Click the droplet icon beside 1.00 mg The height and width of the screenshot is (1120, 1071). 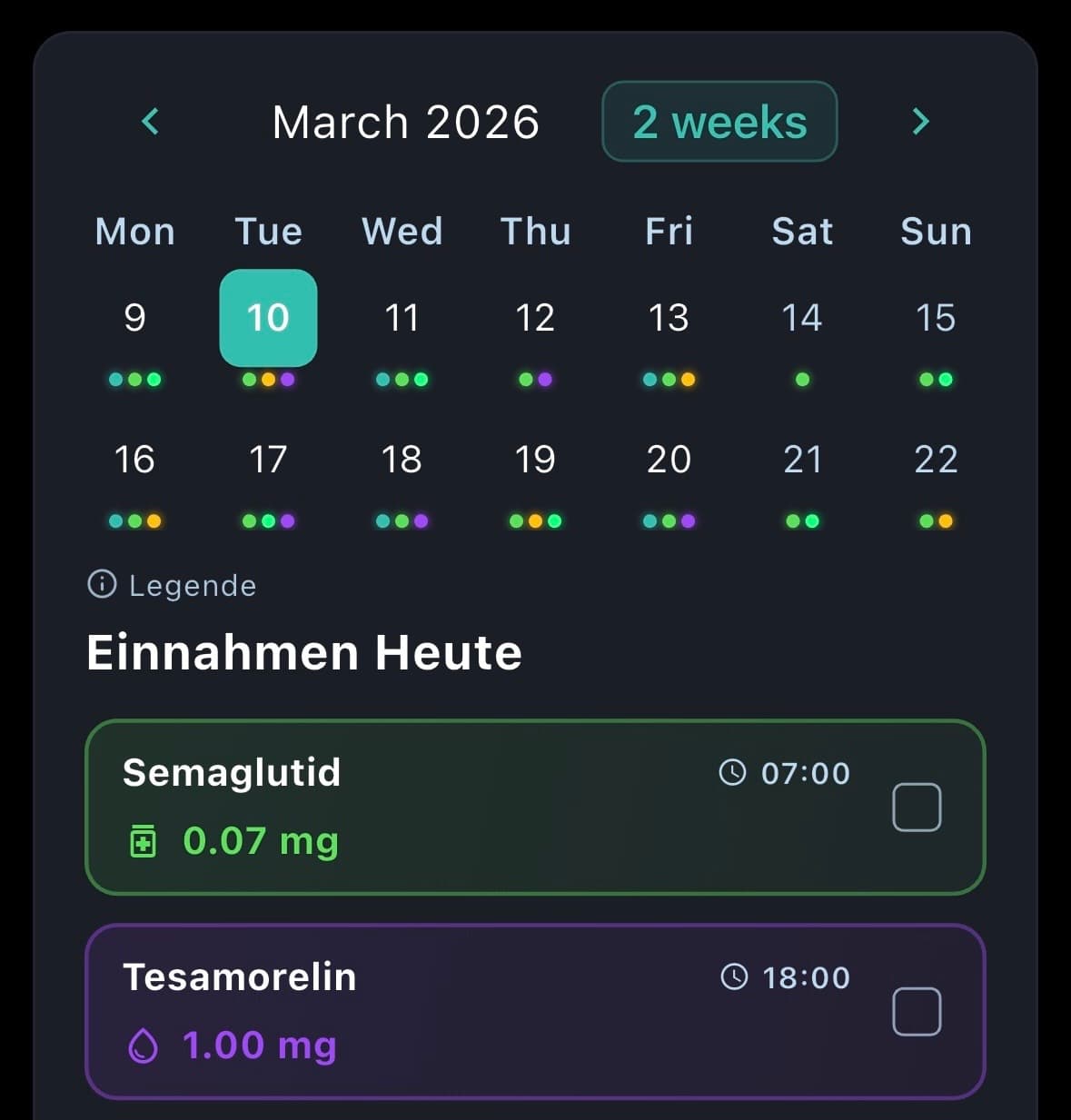[x=144, y=1046]
